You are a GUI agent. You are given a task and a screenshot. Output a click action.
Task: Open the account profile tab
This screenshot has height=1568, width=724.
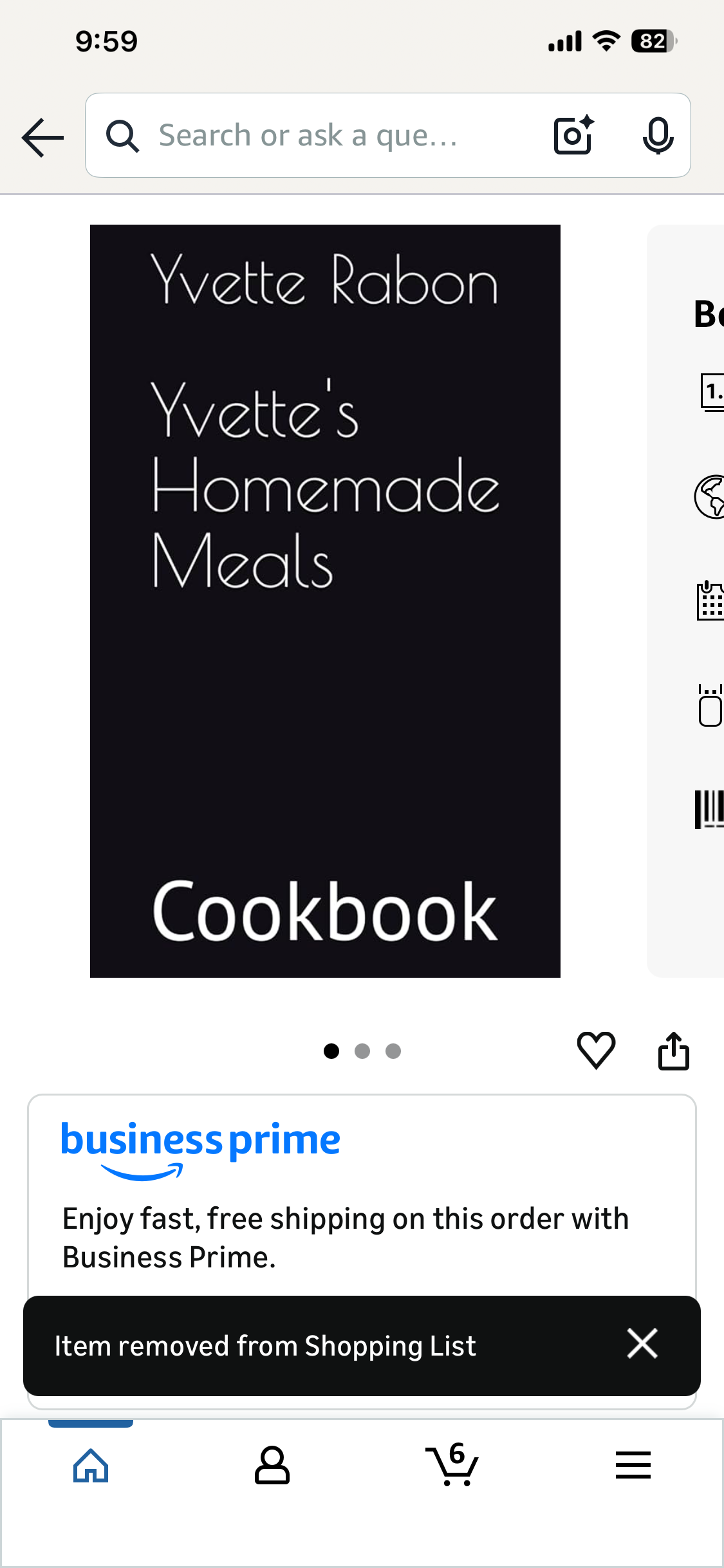272,1466
